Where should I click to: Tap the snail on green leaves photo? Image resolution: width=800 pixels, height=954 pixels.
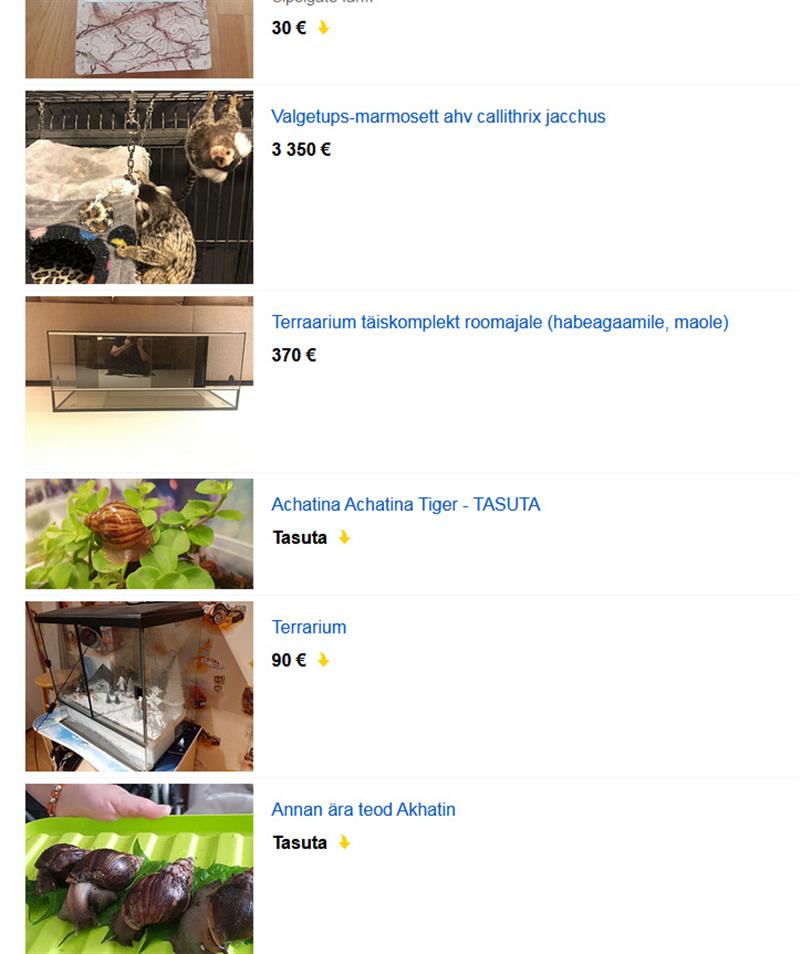(139, 534)
